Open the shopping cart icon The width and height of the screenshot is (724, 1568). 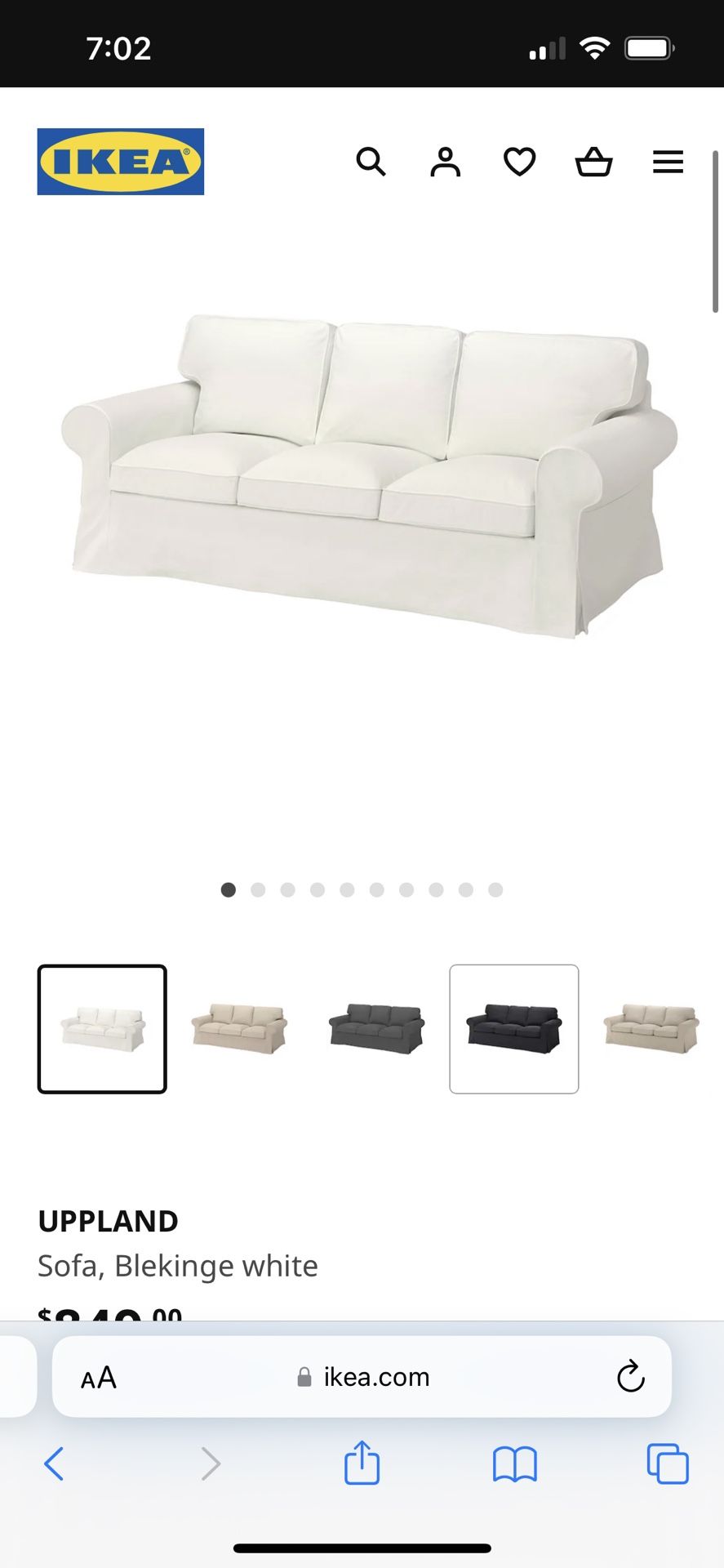(x=594, y=163)
